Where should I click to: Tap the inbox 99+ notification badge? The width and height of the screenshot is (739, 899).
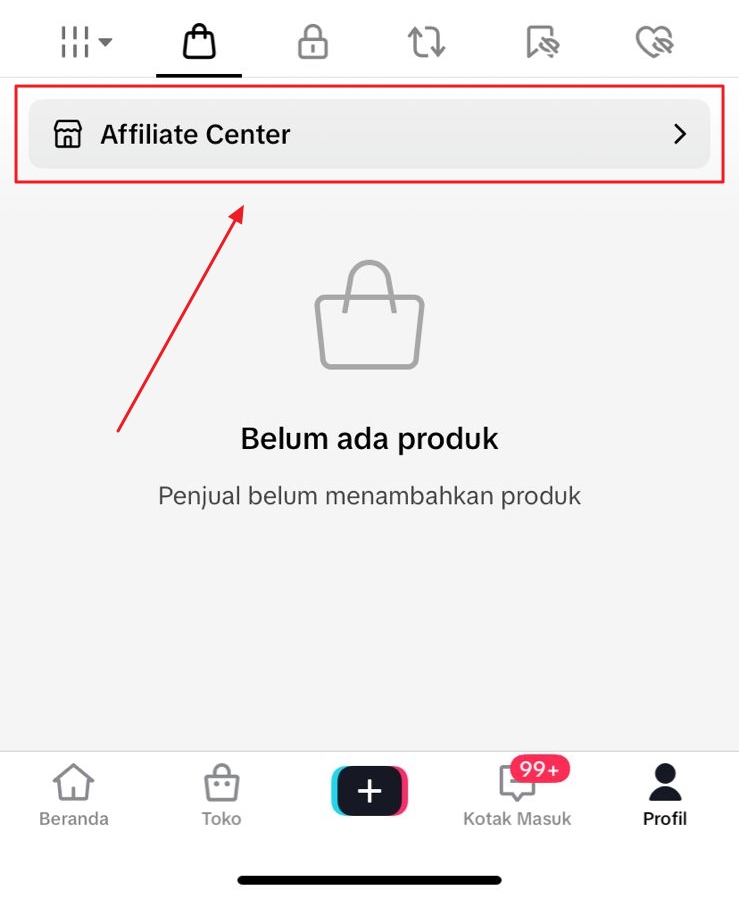point(536,769)
